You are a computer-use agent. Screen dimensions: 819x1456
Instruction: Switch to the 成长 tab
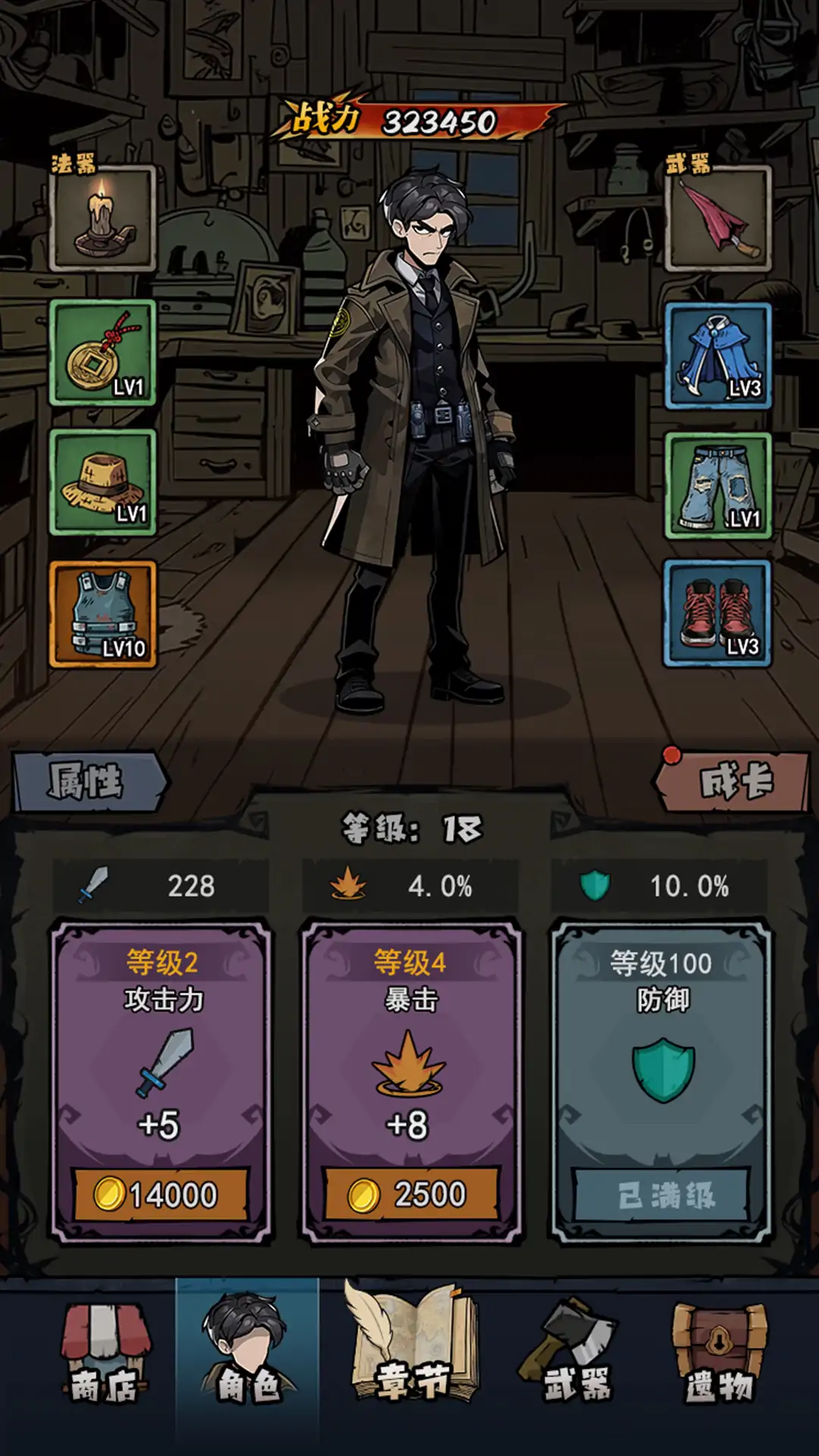(x=733, y=781)
